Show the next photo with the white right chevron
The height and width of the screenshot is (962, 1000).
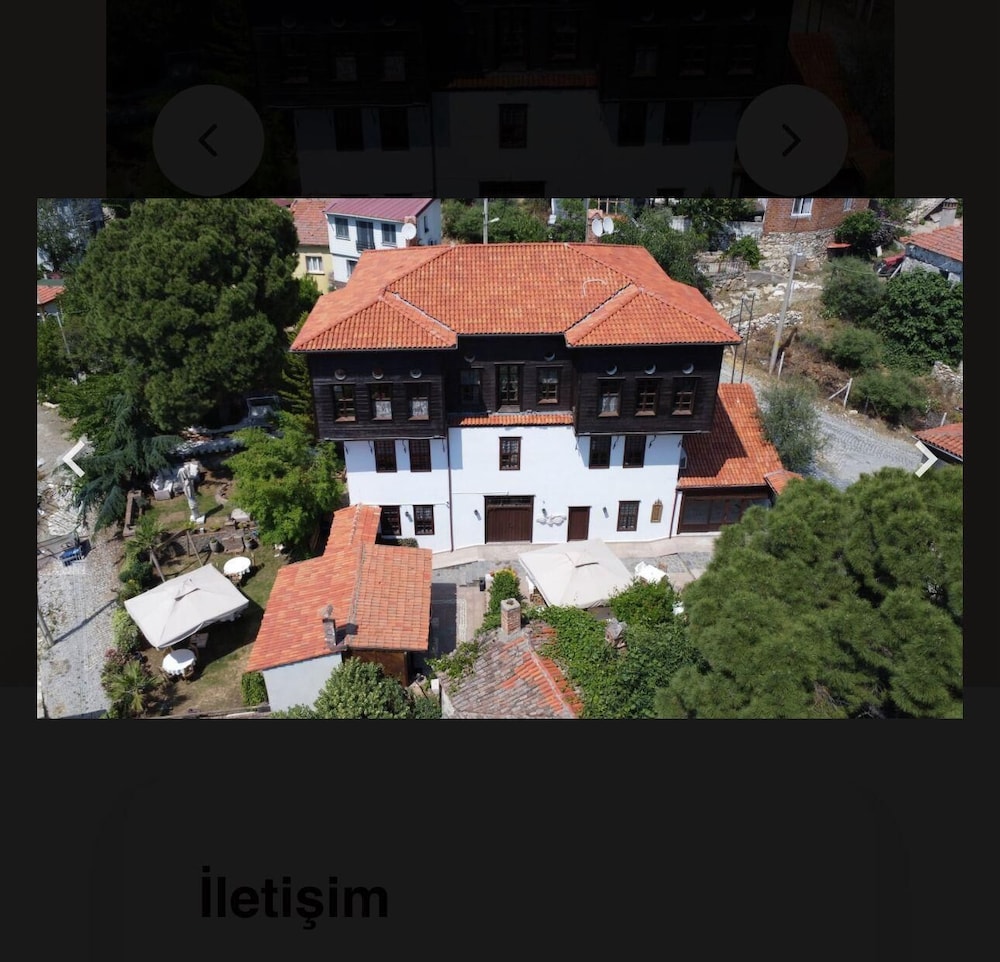click(x=926, y=458)
